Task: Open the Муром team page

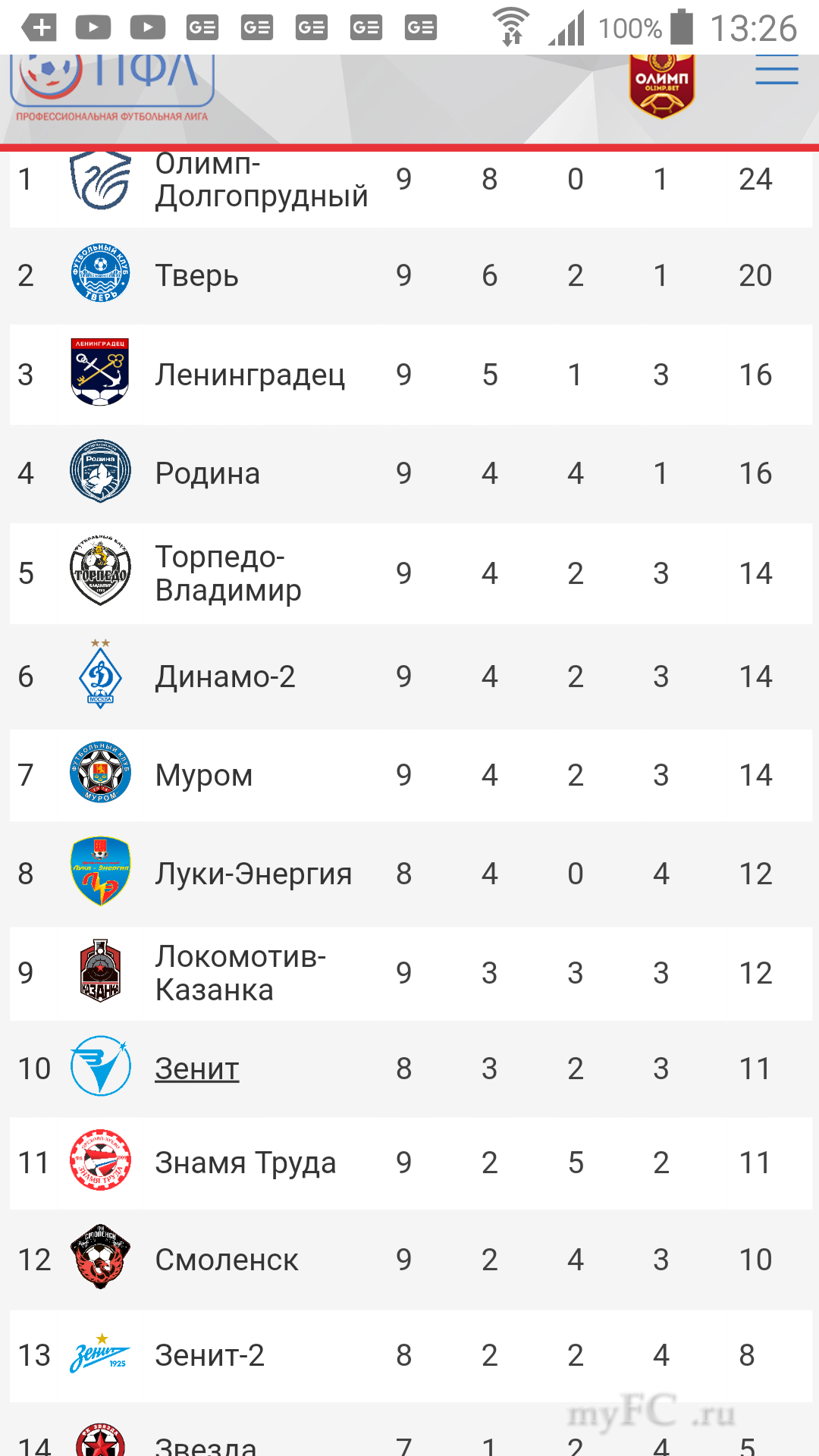Action: point(203,775)
